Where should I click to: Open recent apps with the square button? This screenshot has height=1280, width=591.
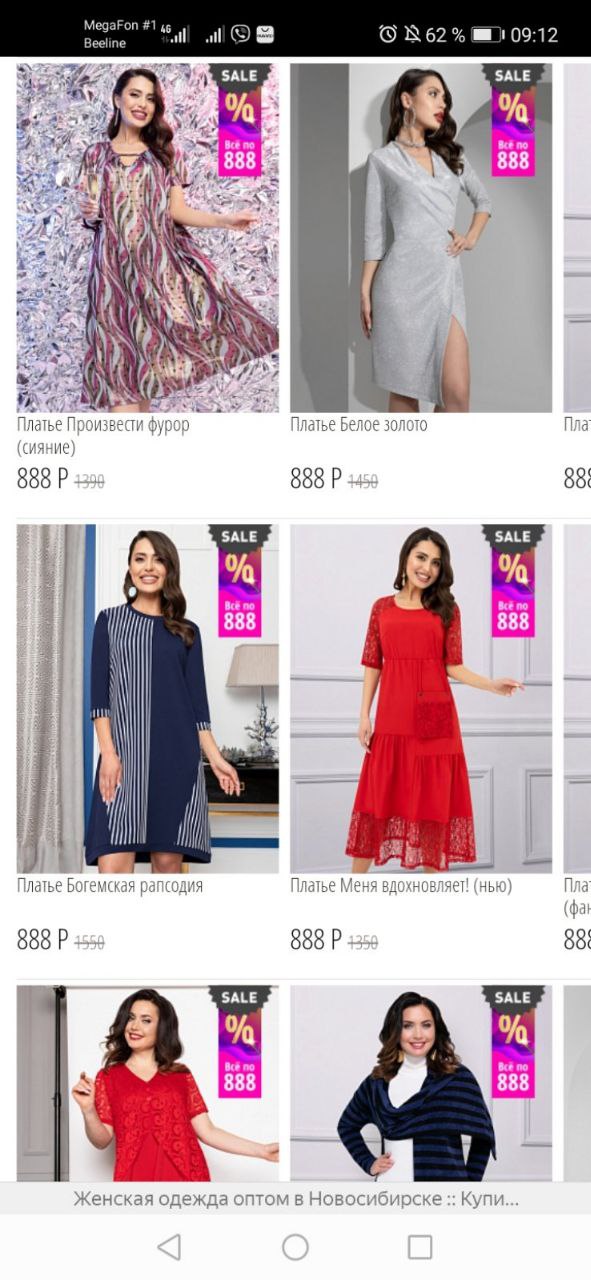420,1247
